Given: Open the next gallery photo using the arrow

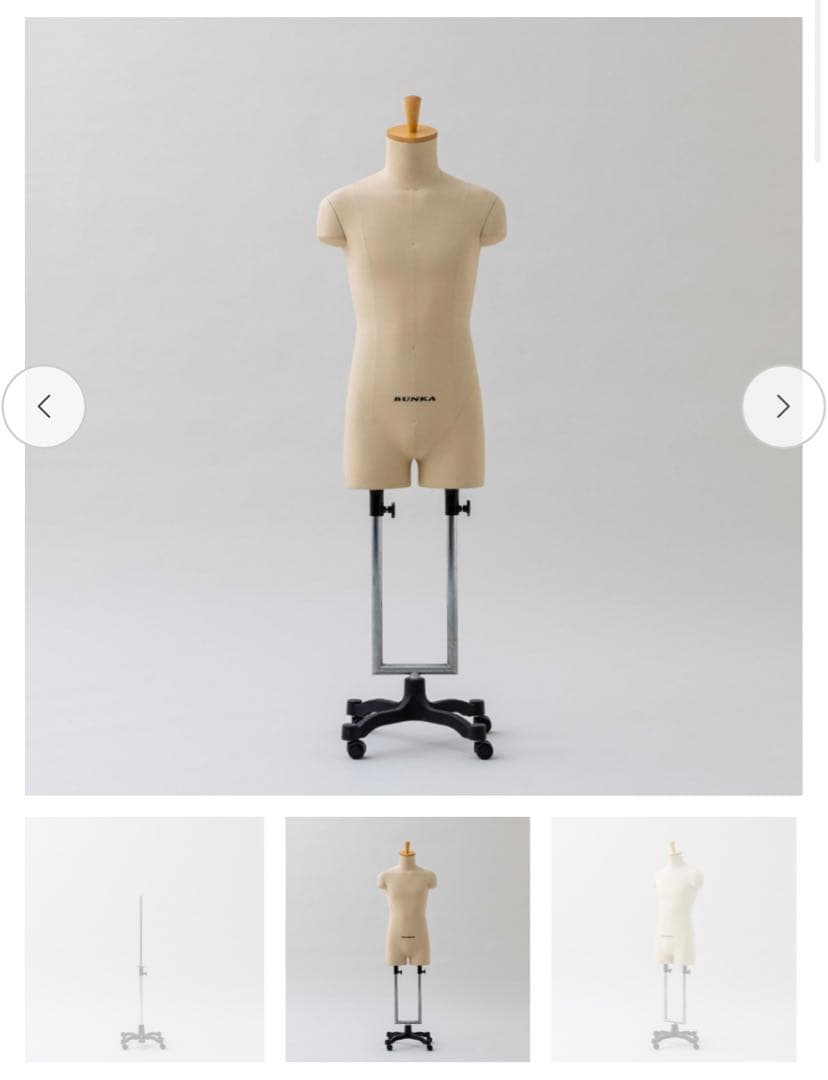Looking at the screenshot, I should click(783, 406).
